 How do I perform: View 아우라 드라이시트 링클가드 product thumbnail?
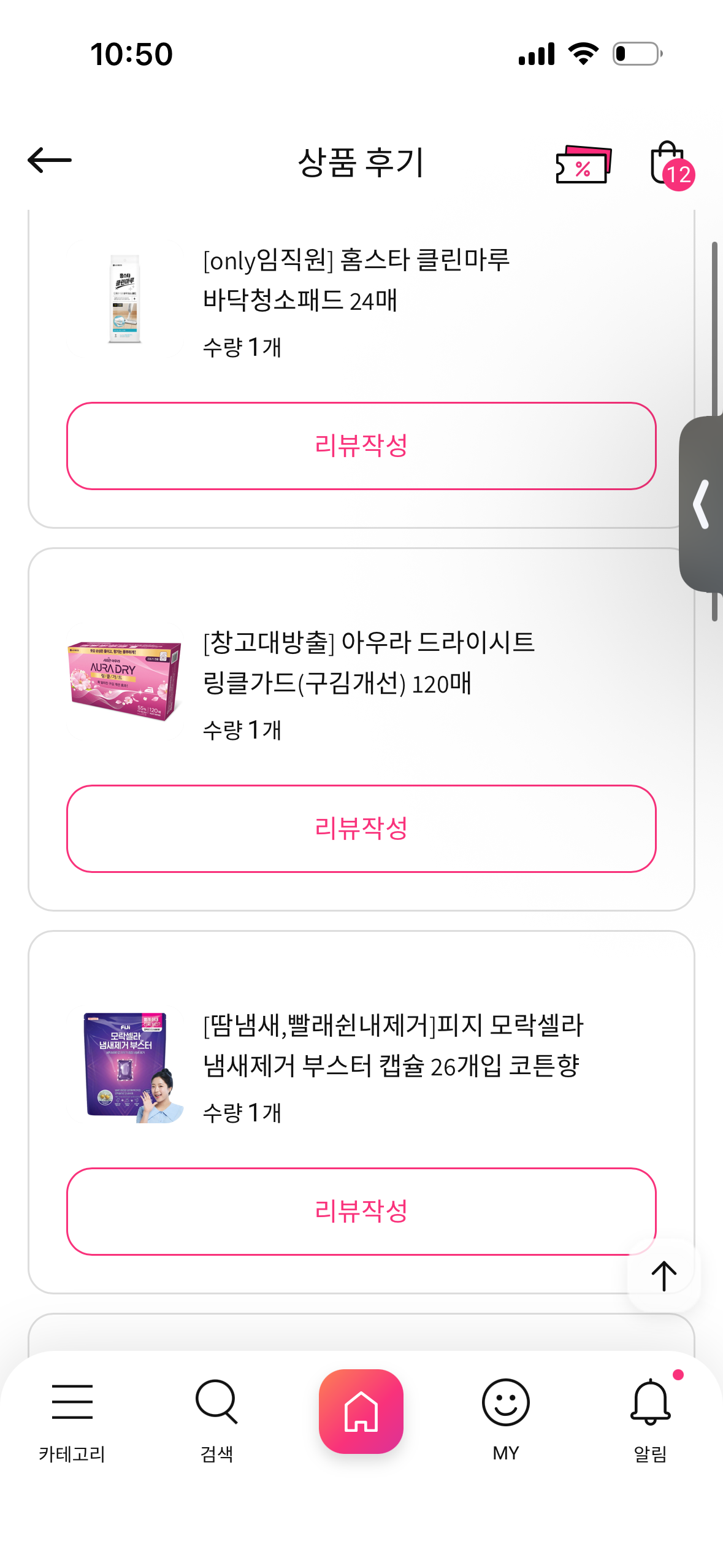[125, 682]
